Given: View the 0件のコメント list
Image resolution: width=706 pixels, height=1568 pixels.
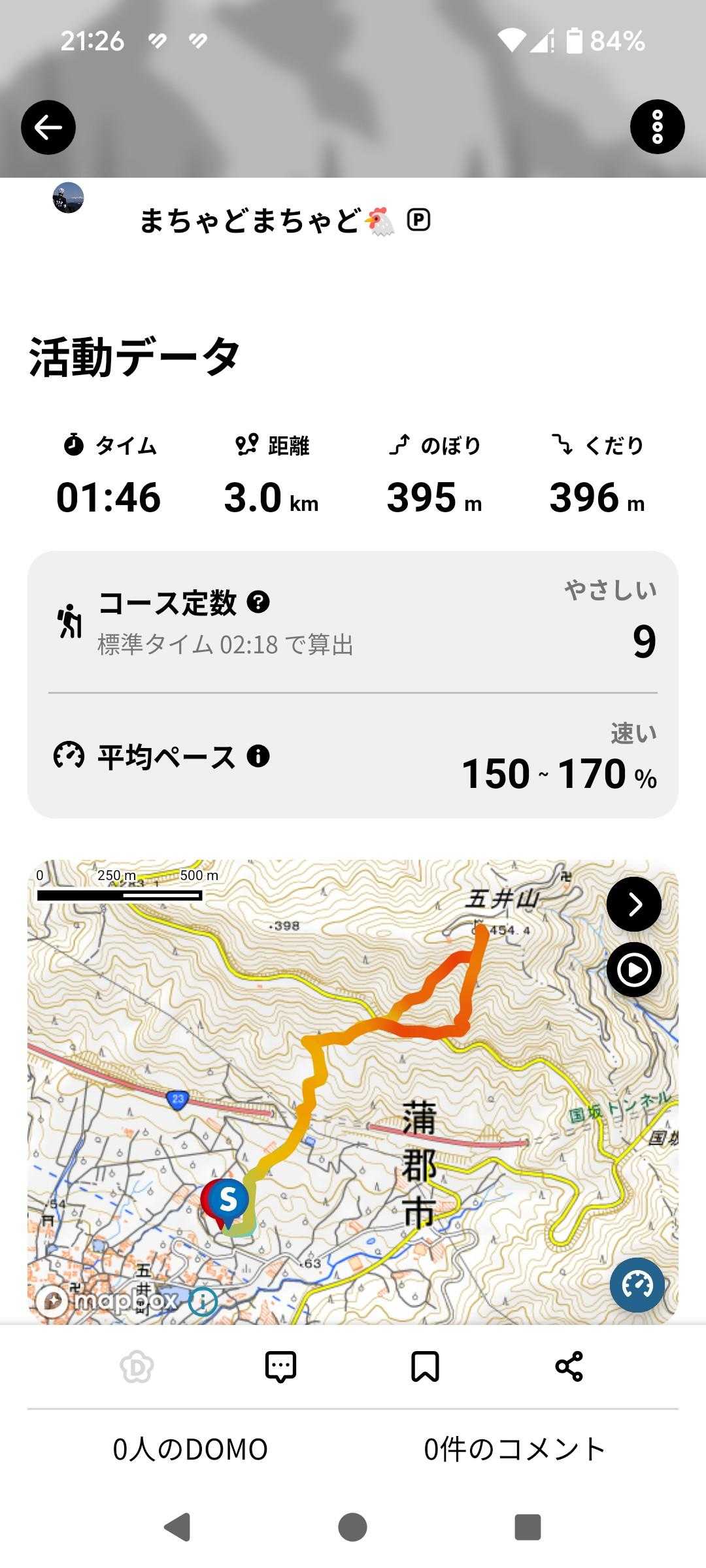Looking at the screenshot, I should (x=514, y=1449).
